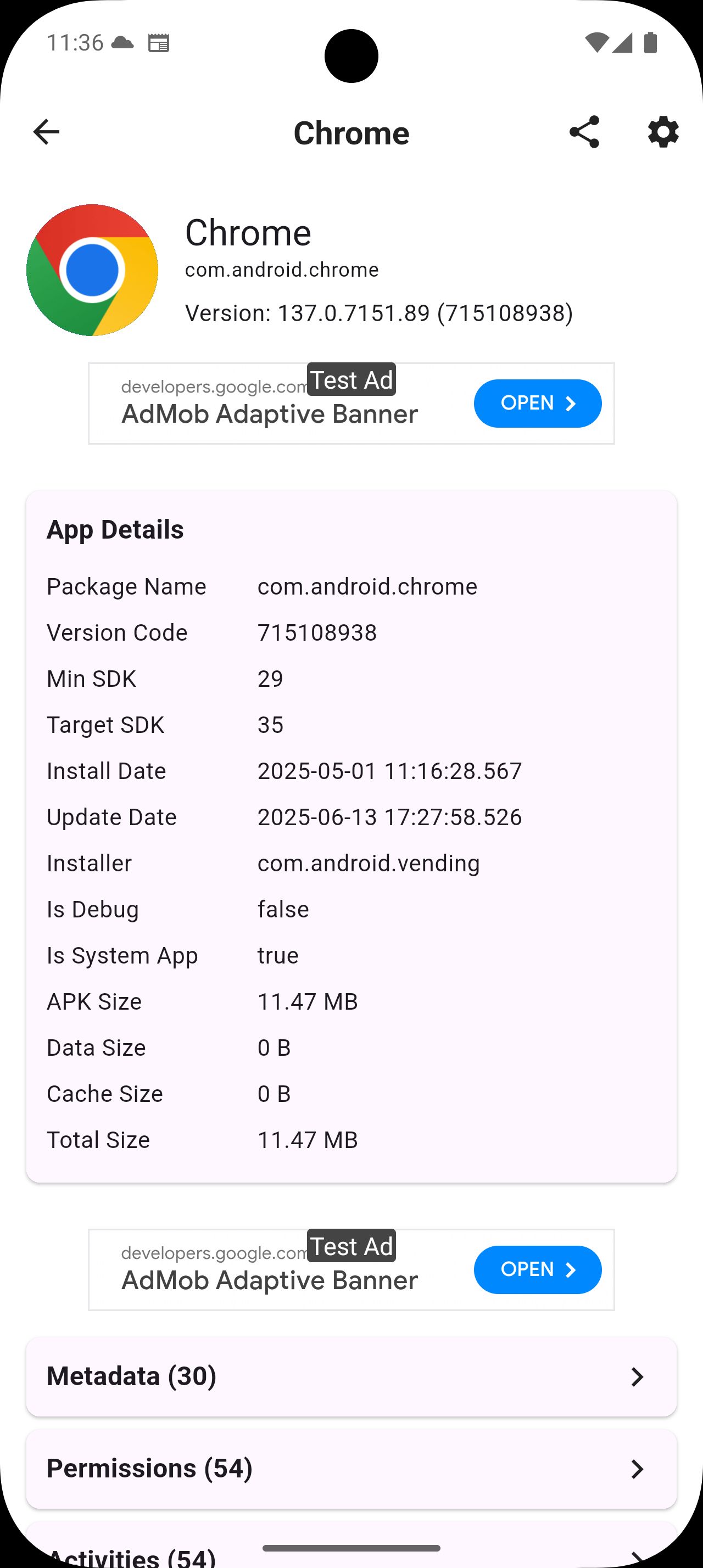Image resolution: width=703 pixels, height=1568 pixels.
Task: Tap OPEN on the top ad banner
Action: tap(538, 404)
